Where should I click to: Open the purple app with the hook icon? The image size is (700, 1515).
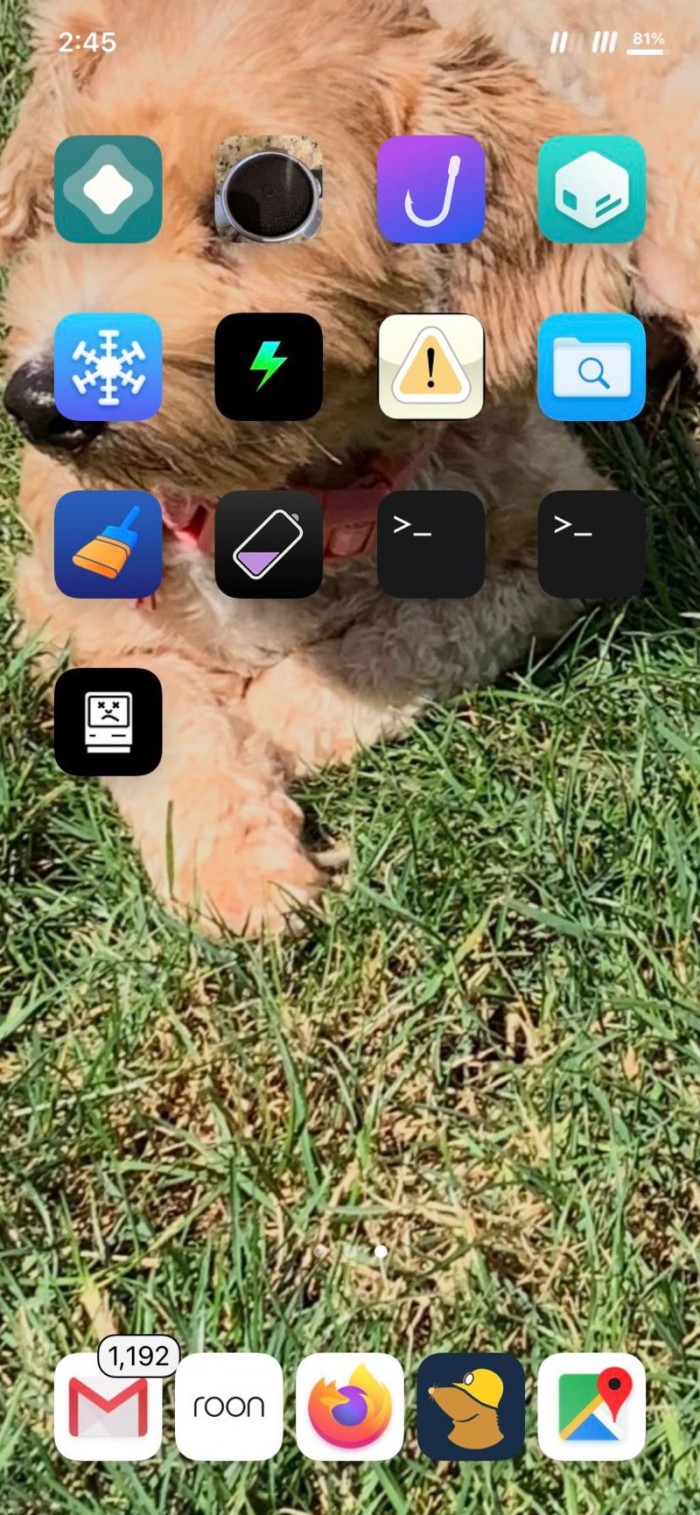click(x=431, y=189)
